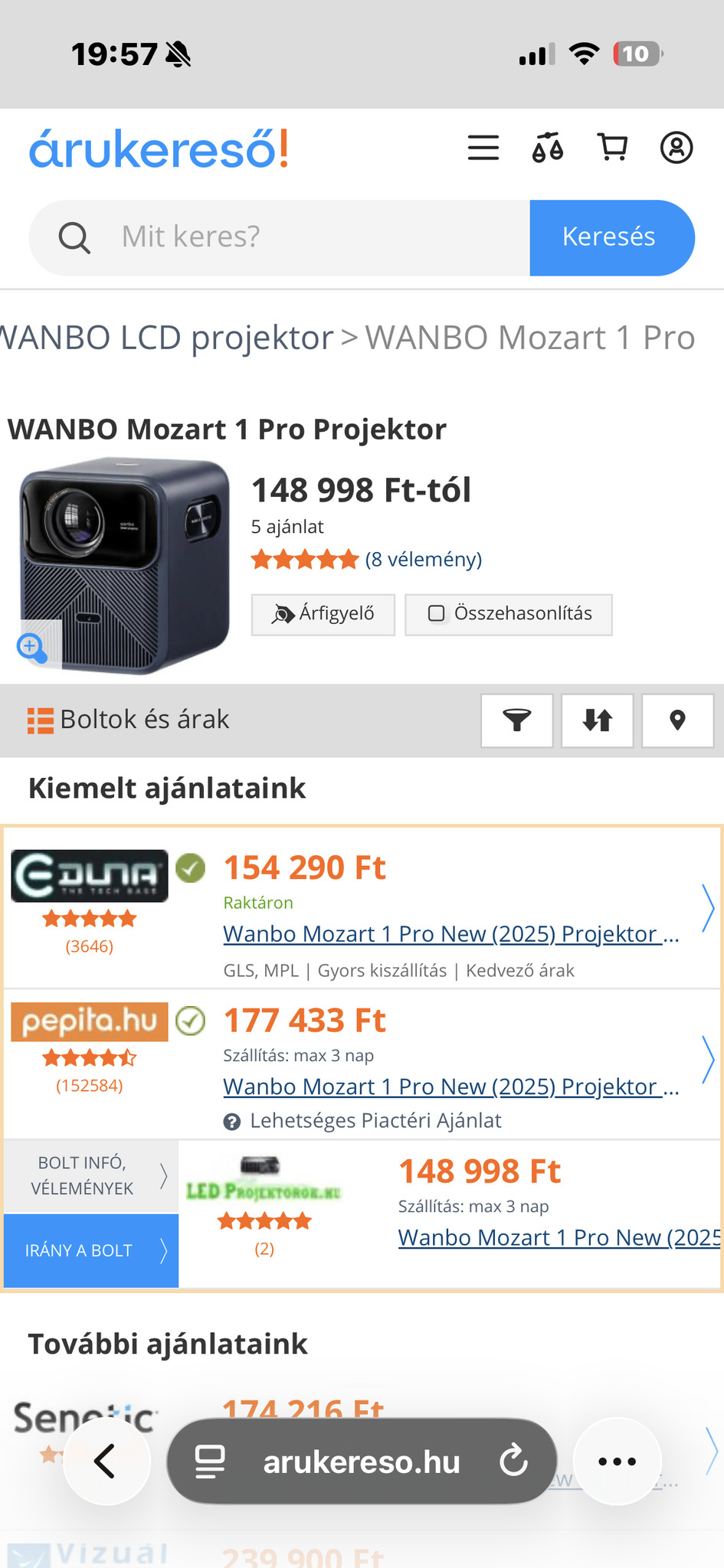Open the offer filter funnel
Viewport: 724px width, 1568px height.
tap(517, 720)
